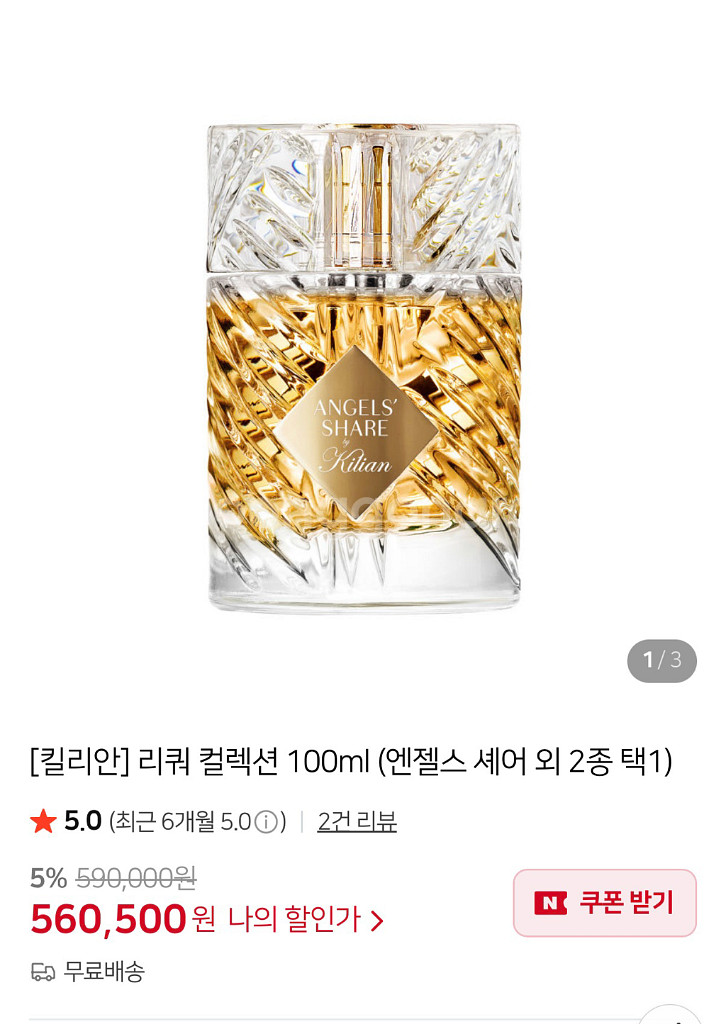The height and width of the screenshot is (1024, 726).
Task: Open the 2건 리뷰 reviews link
Action: [357, 822]
